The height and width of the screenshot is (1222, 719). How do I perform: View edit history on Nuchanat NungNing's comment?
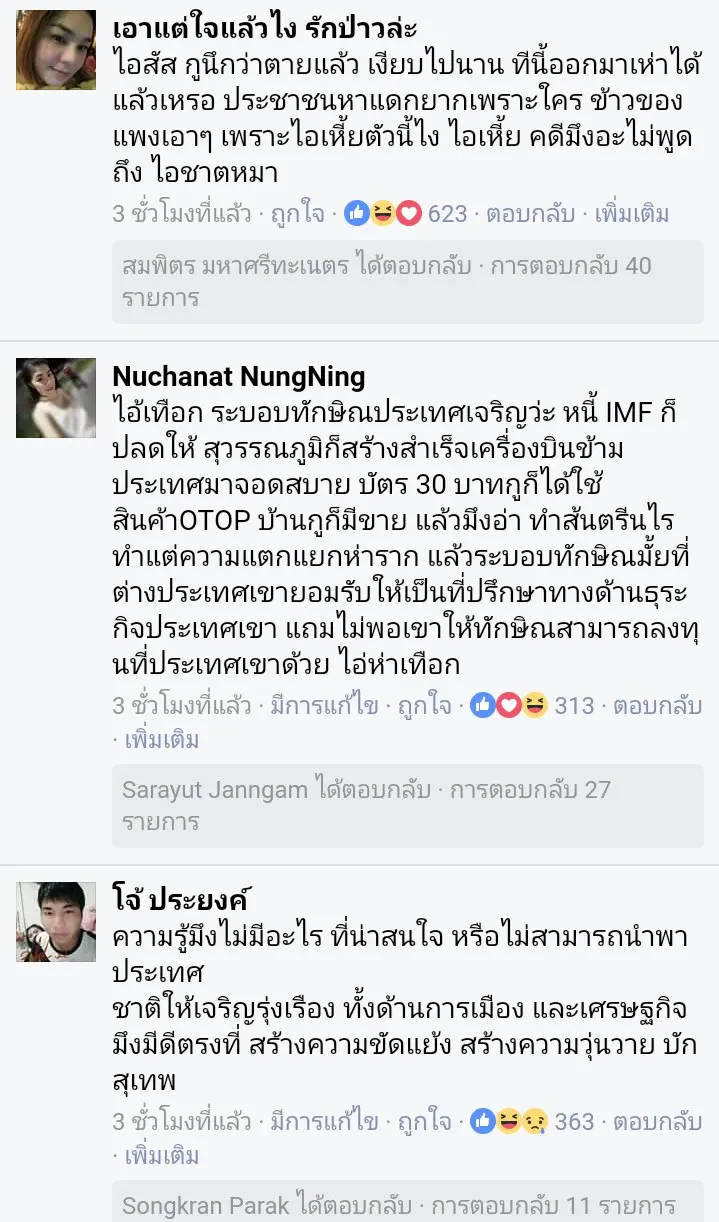324,705
